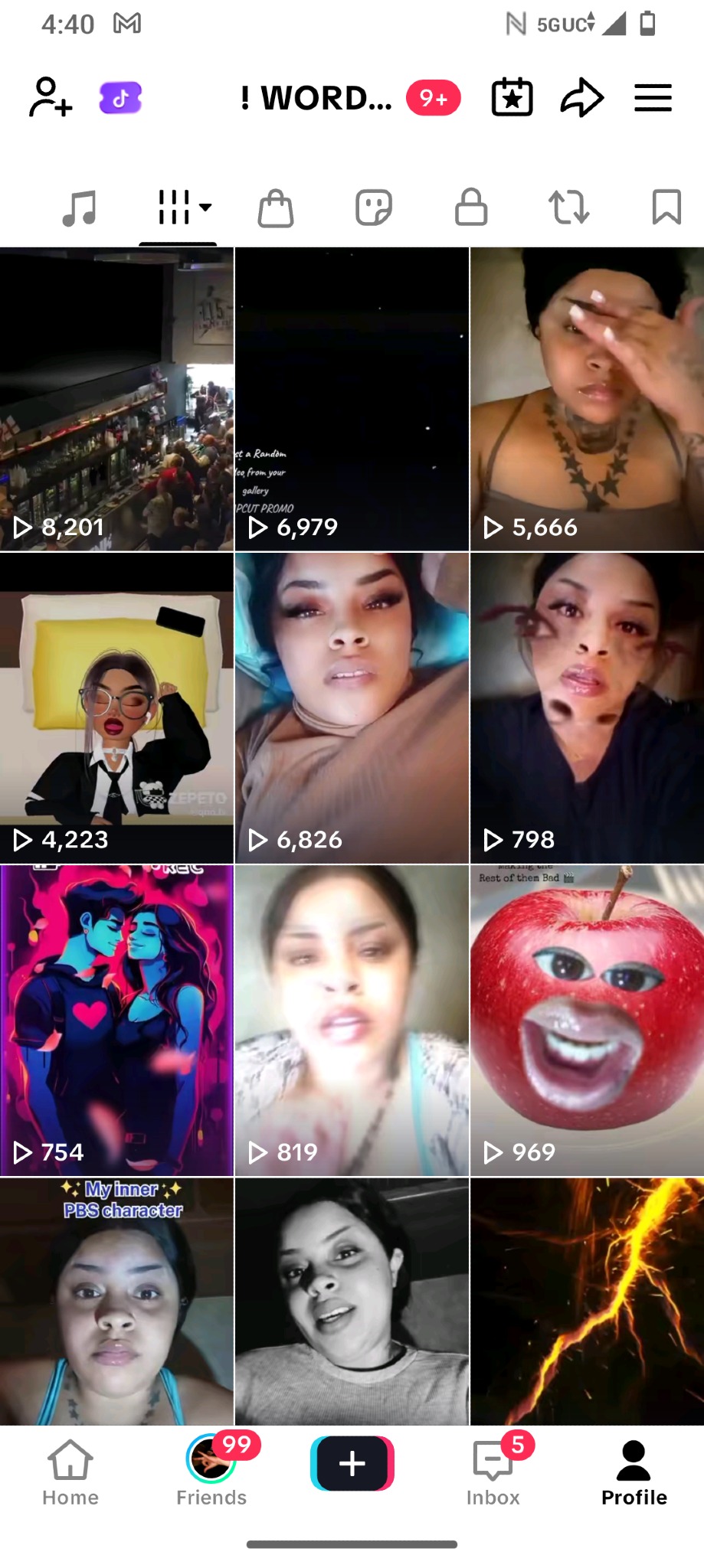This screenshot has width=704, height=1568.
Task: Switch to the stickers tab
Action: point(374,207)
